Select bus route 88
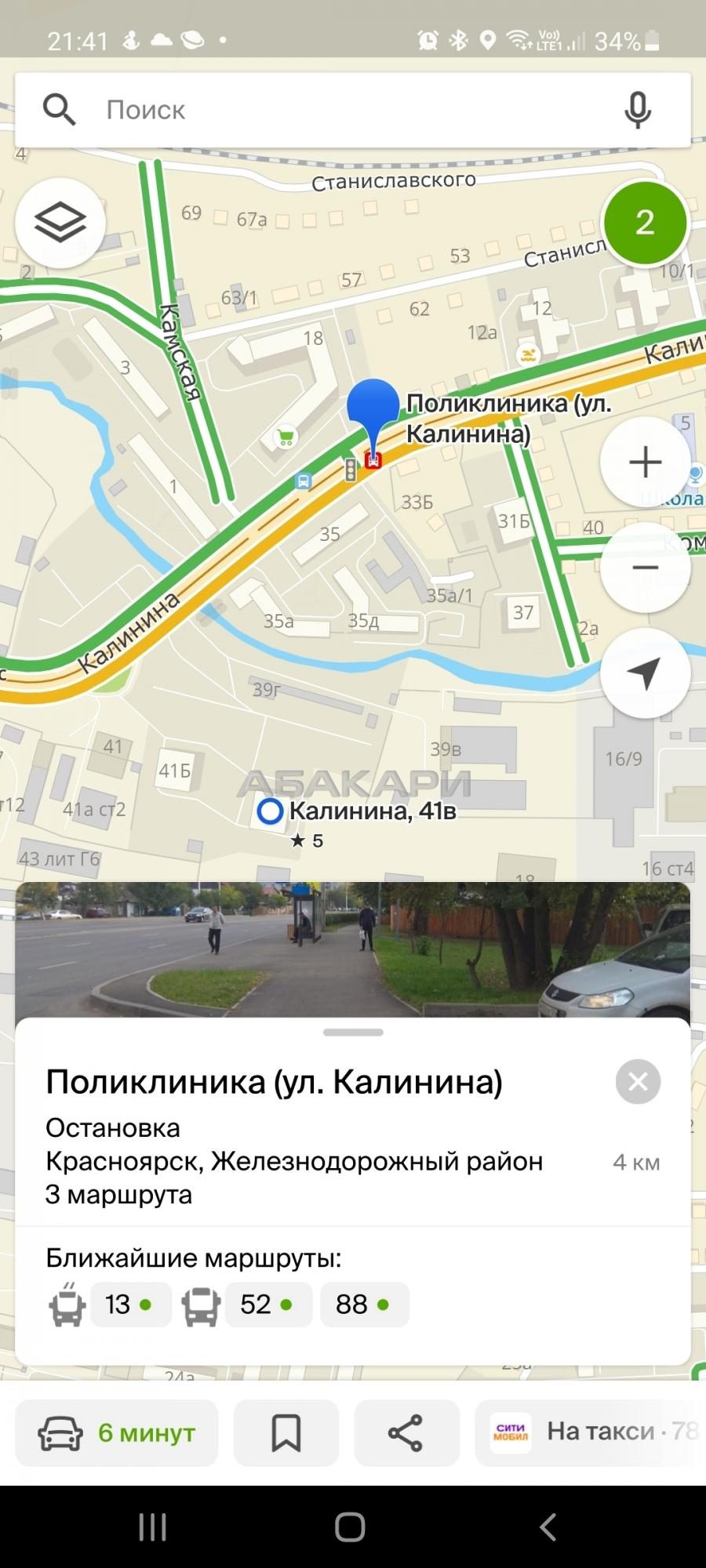This screenshot has height=1568, width=706. click(x=364, y=1305)
